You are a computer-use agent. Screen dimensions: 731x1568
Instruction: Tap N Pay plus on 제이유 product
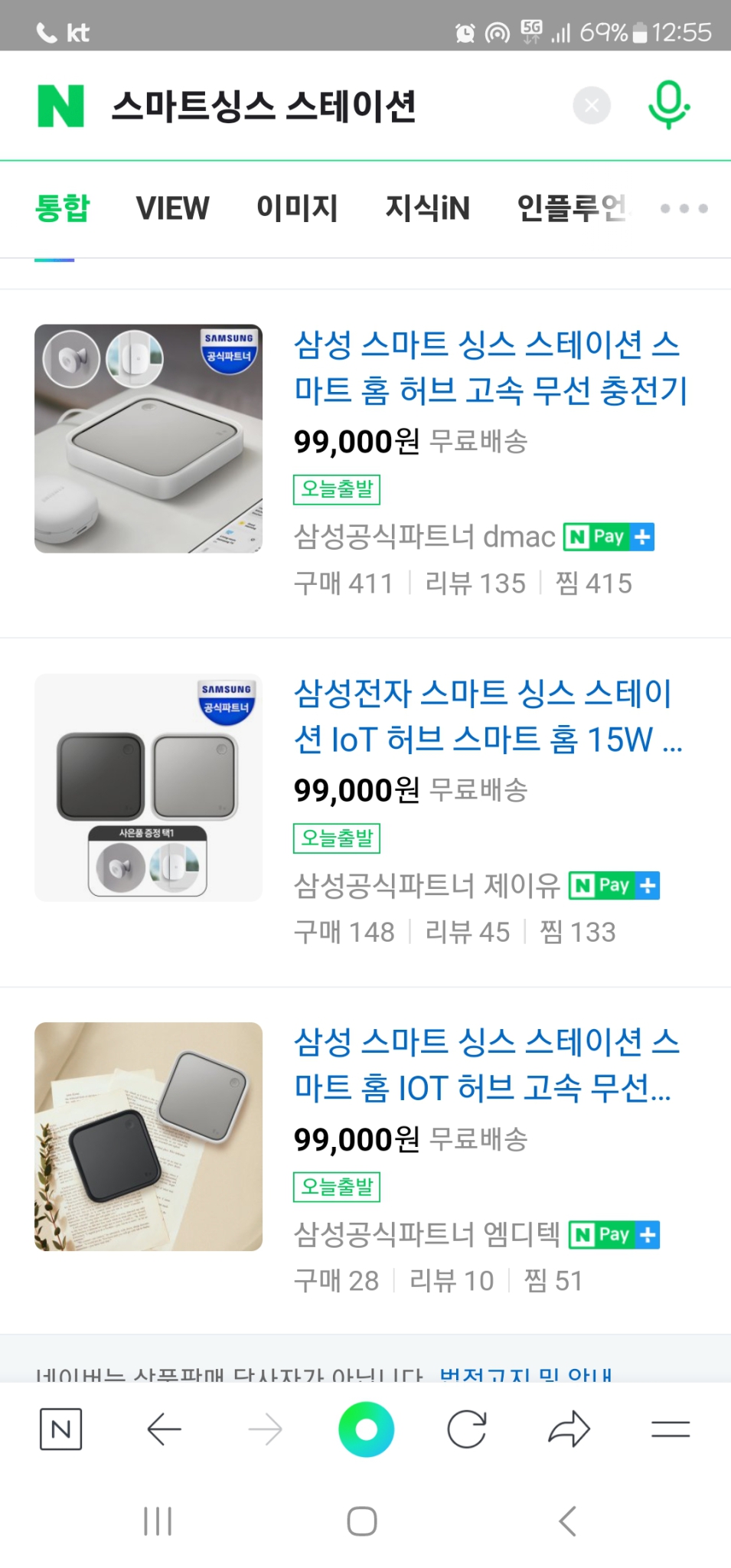click(x=650, y=886)
